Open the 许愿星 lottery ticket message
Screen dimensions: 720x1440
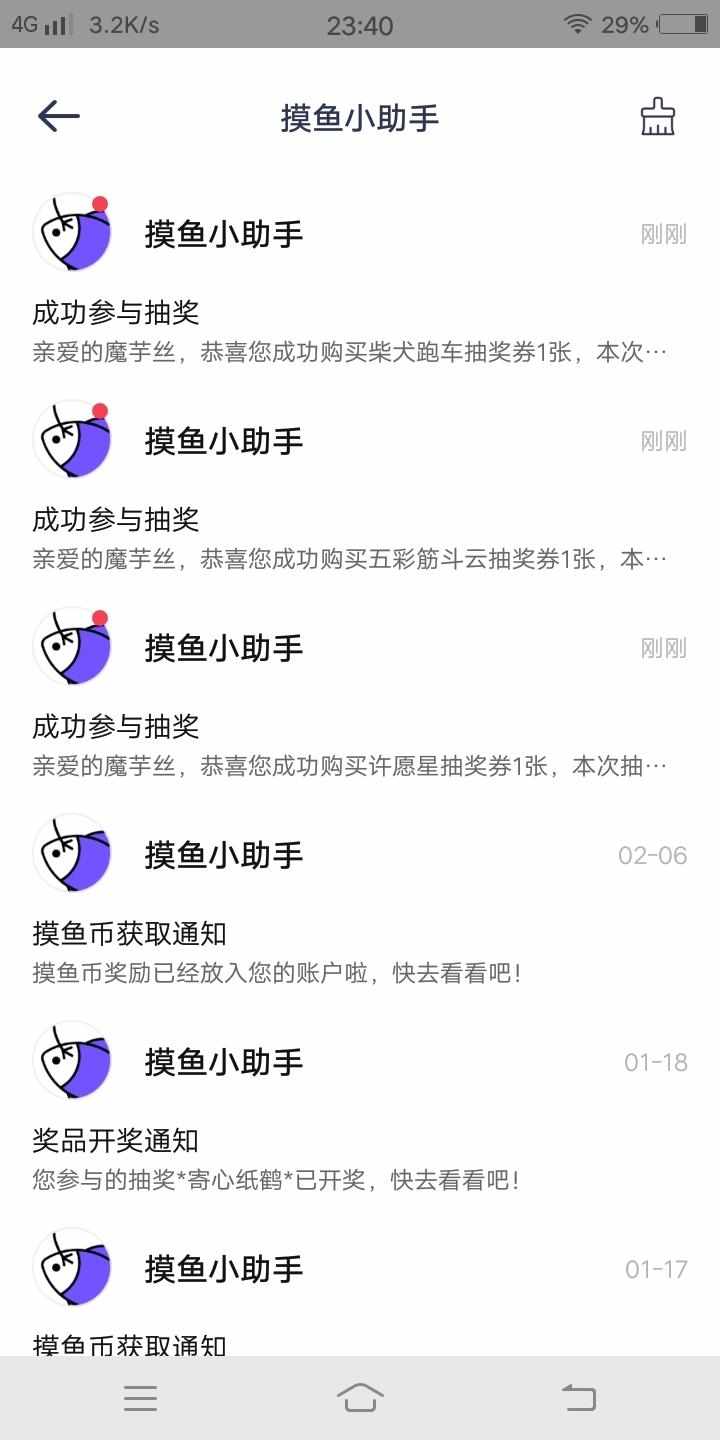coord(360,694)
